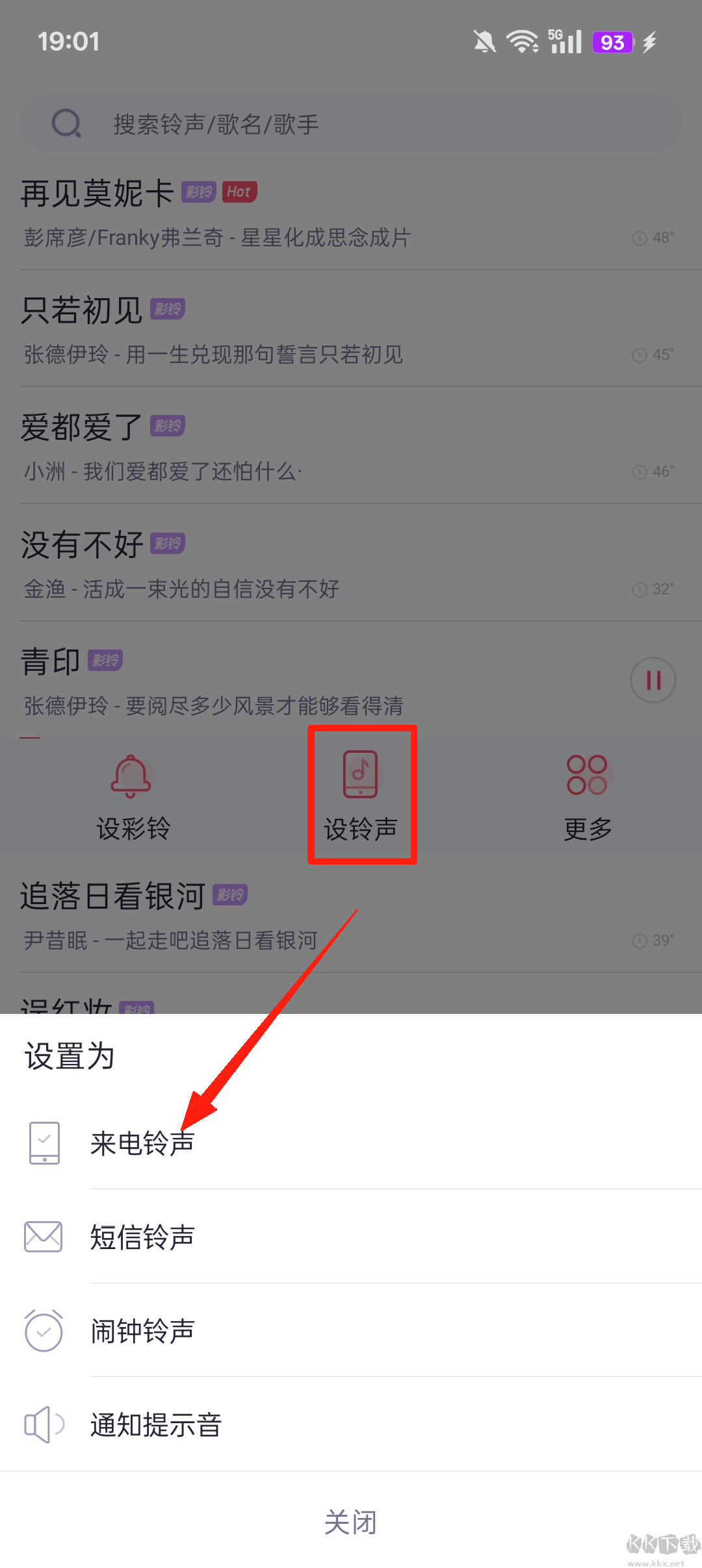The height and width of the screenshot is (1568, 702).
Task: Pick 通知提示音 notification sound
Action: coord(156,1424)
